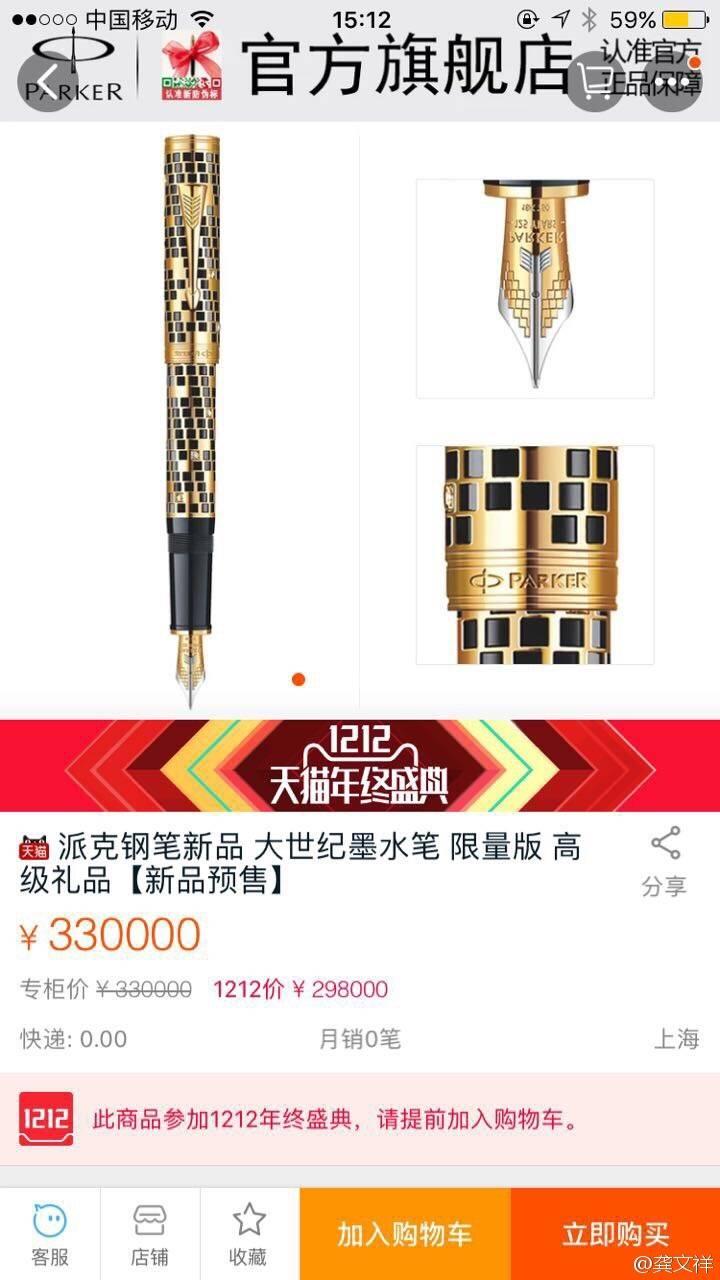Buy now with 立即购买

tap(615, 1234)
